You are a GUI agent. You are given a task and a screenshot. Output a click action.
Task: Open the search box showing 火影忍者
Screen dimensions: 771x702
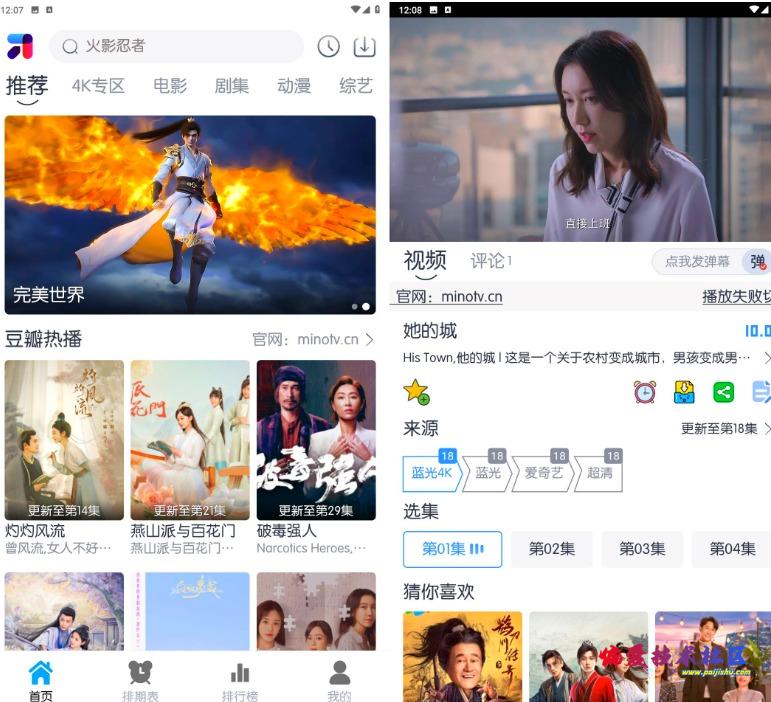pyautogui.click(x=175, y=46)
